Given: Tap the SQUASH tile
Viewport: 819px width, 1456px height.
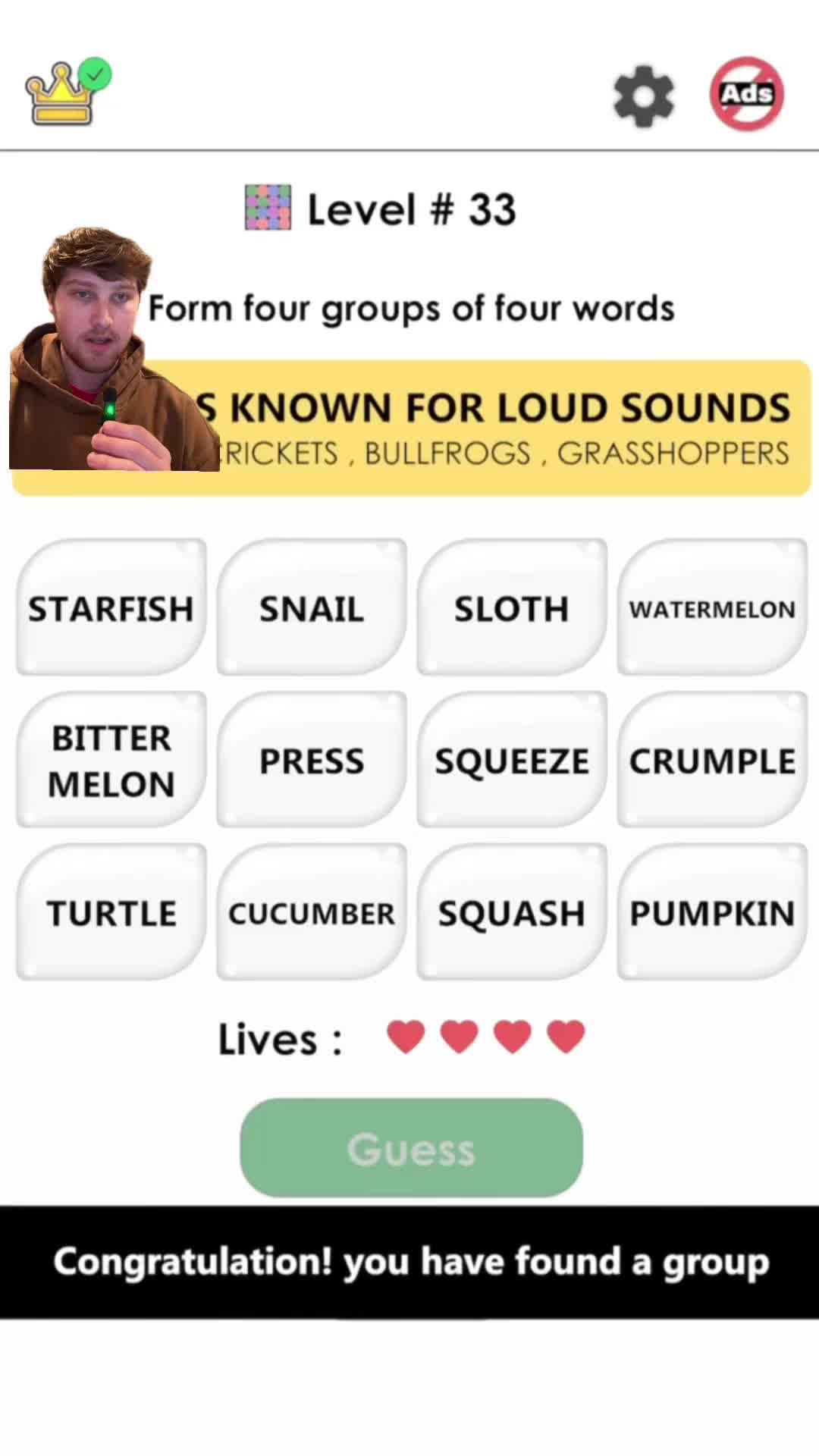Looking at the screenshot, I should tap(512, 912).
